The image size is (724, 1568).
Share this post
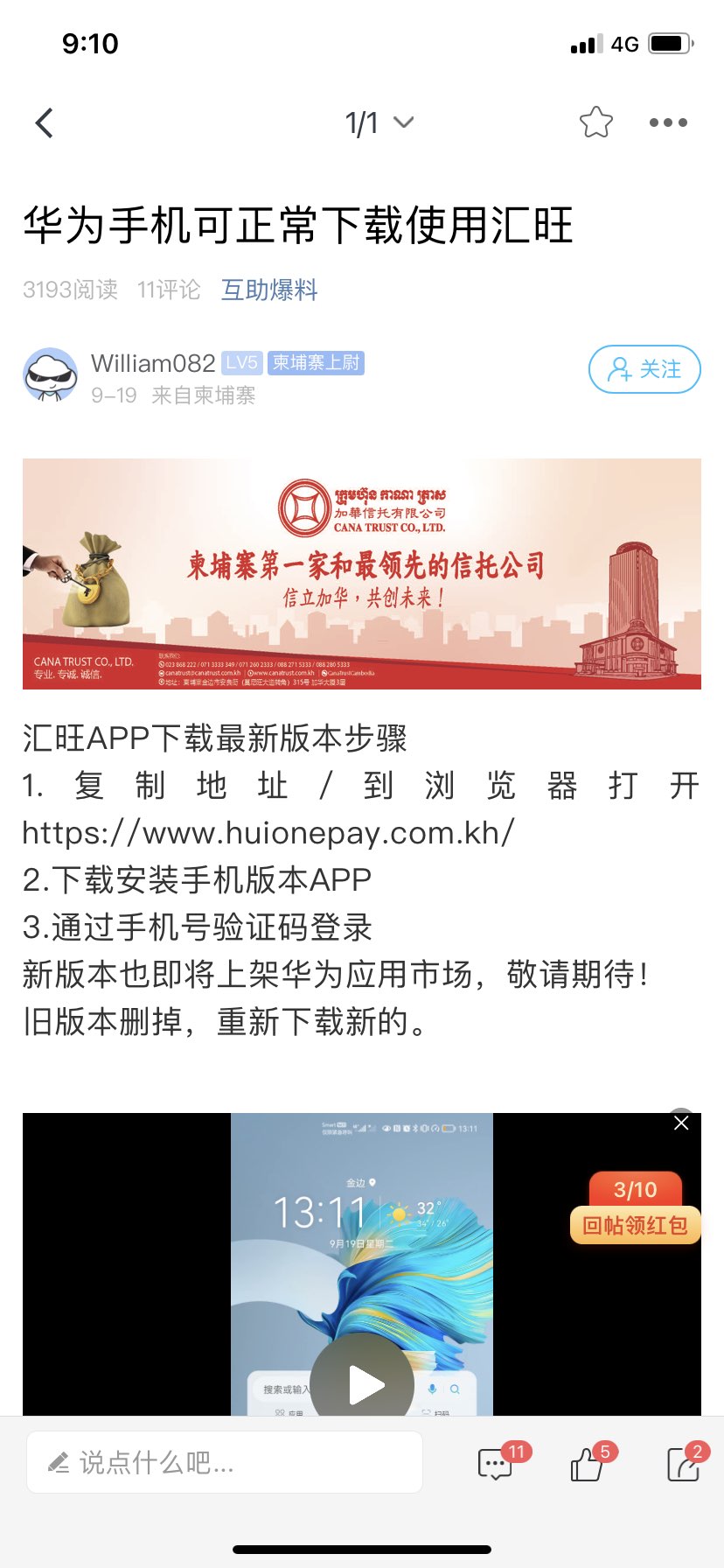click(x=683, y=1463)
